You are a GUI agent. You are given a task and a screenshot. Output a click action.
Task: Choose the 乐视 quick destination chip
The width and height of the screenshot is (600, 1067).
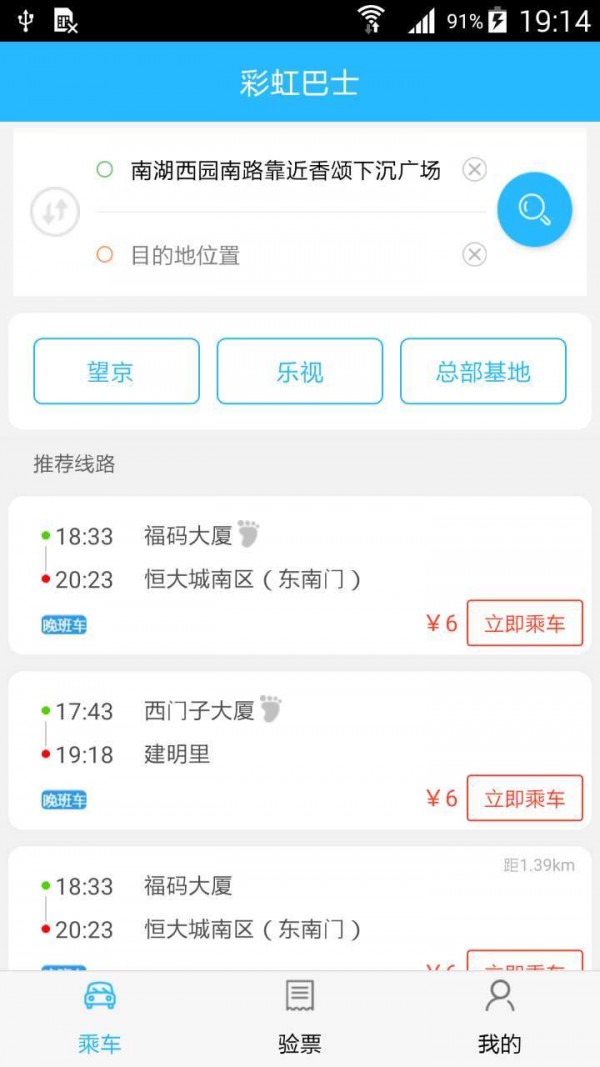299,372
